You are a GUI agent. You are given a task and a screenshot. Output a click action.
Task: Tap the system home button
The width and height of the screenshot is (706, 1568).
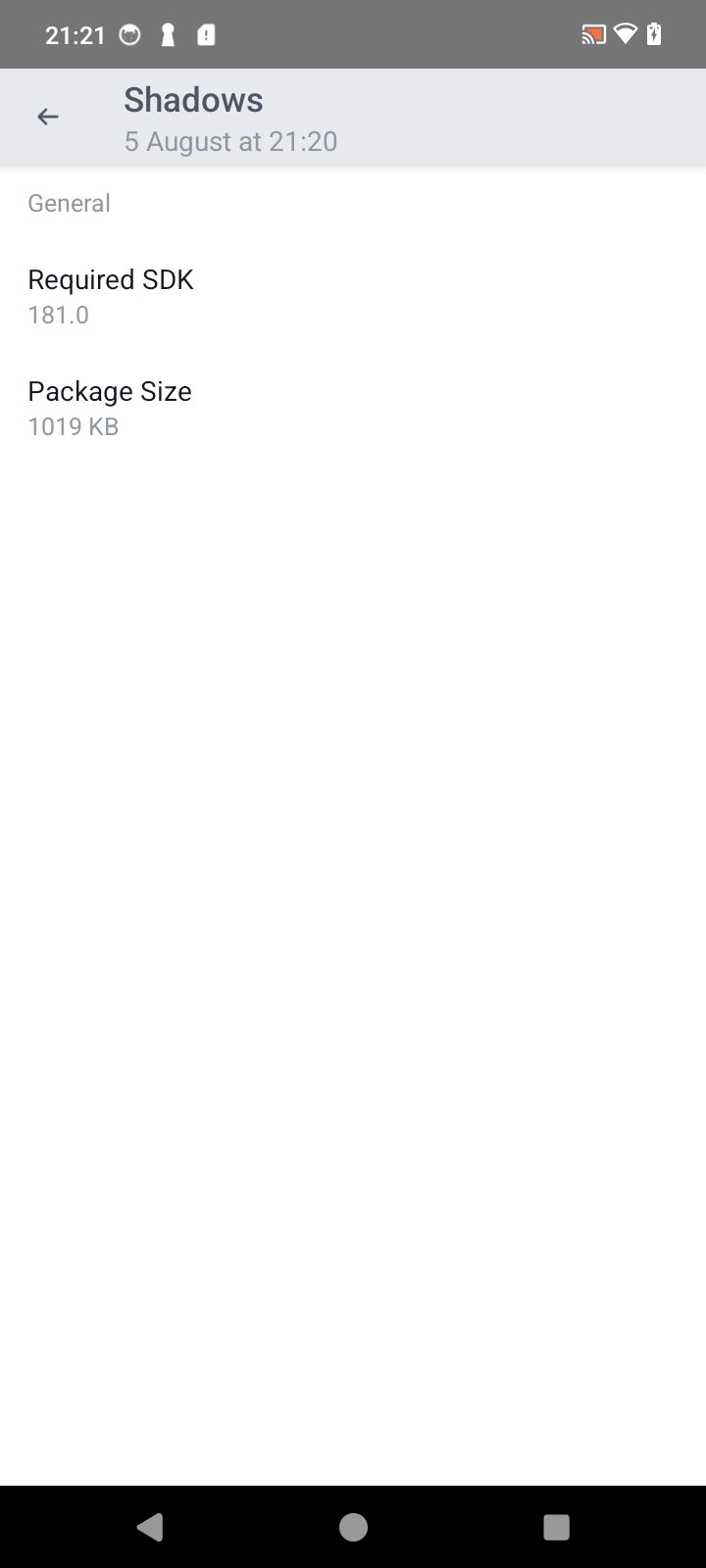pos(353,1527)
